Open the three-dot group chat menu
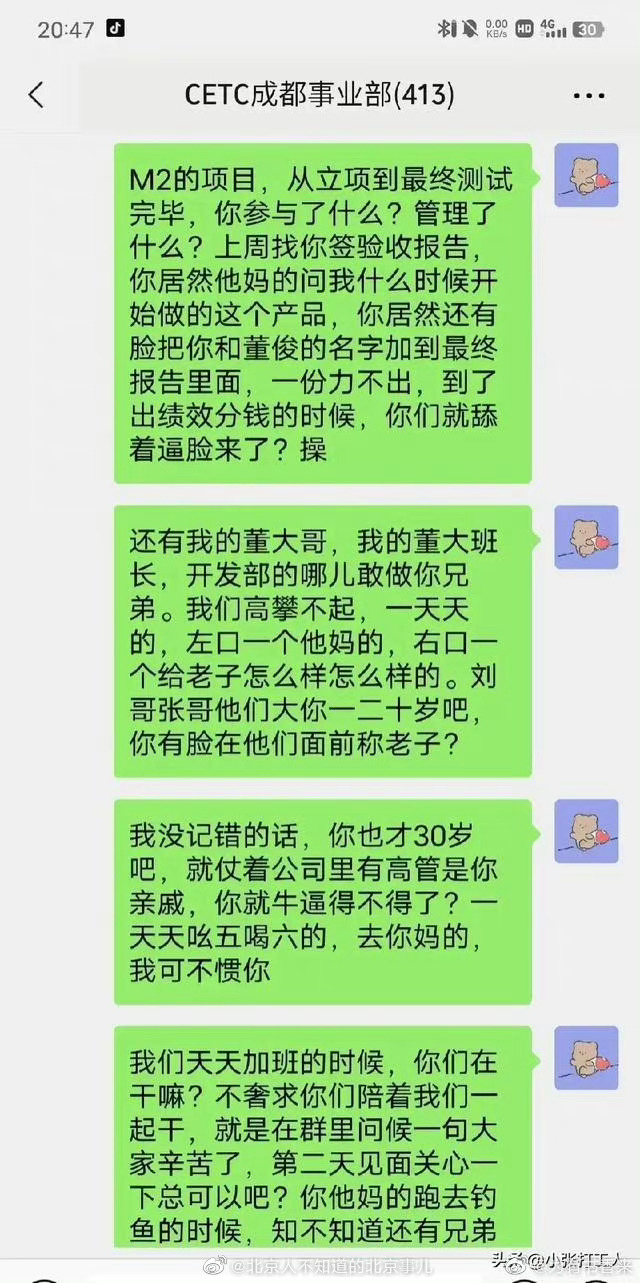Image resolution: width=640 pixels, height=1283 pixels. (x=588, y=96)
